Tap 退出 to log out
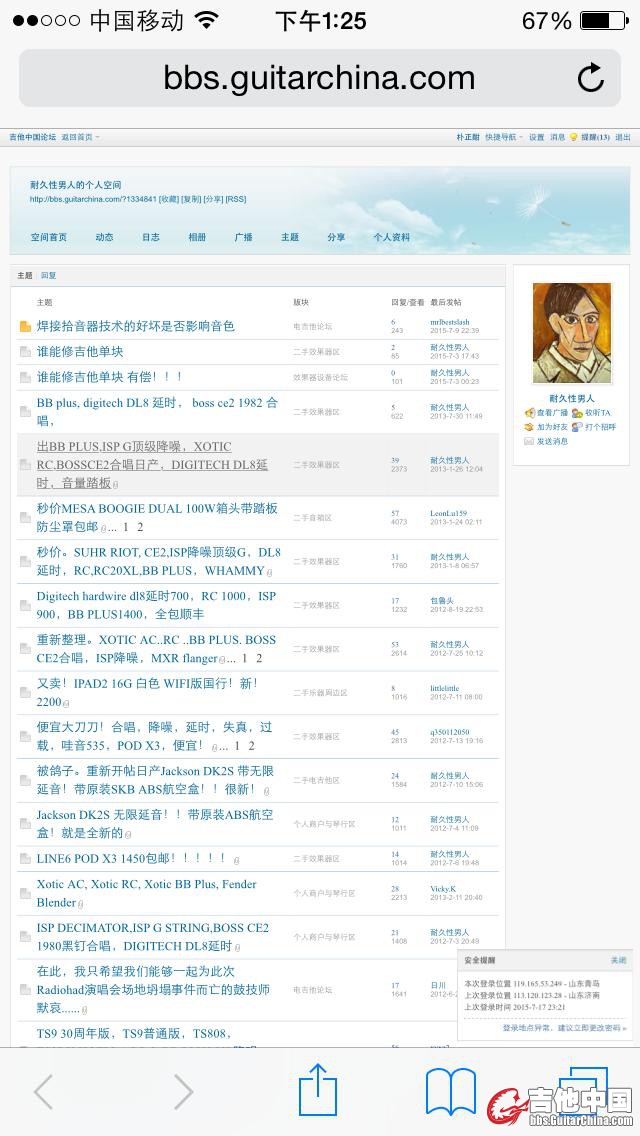 [x=623, y=137]
